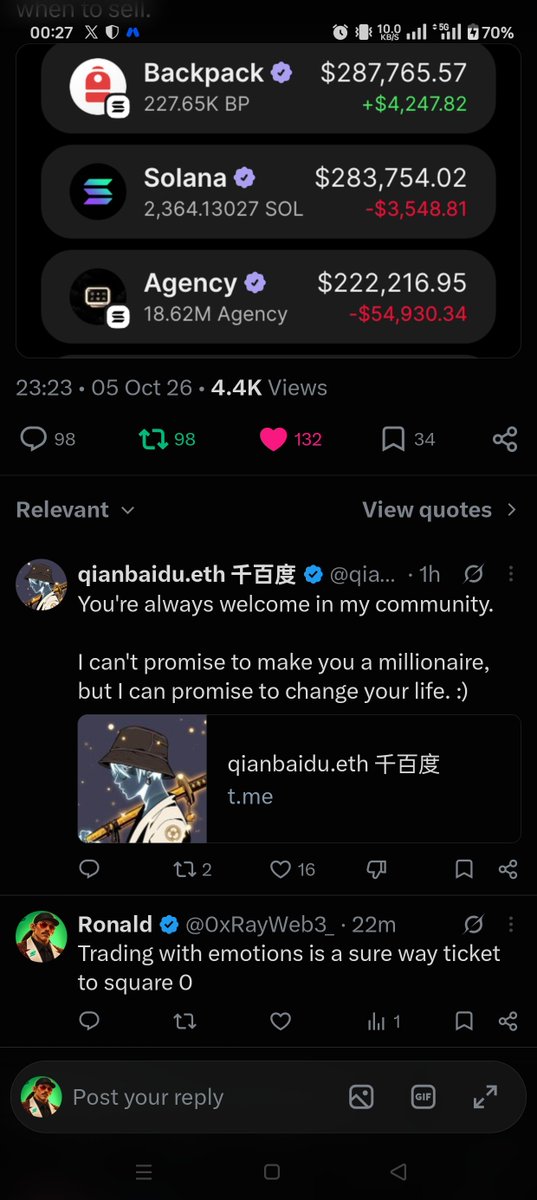Add a GIF to your reply
Image resolution: width=537 pixels, height=1200 pixels.
(x=423, y=1097)
